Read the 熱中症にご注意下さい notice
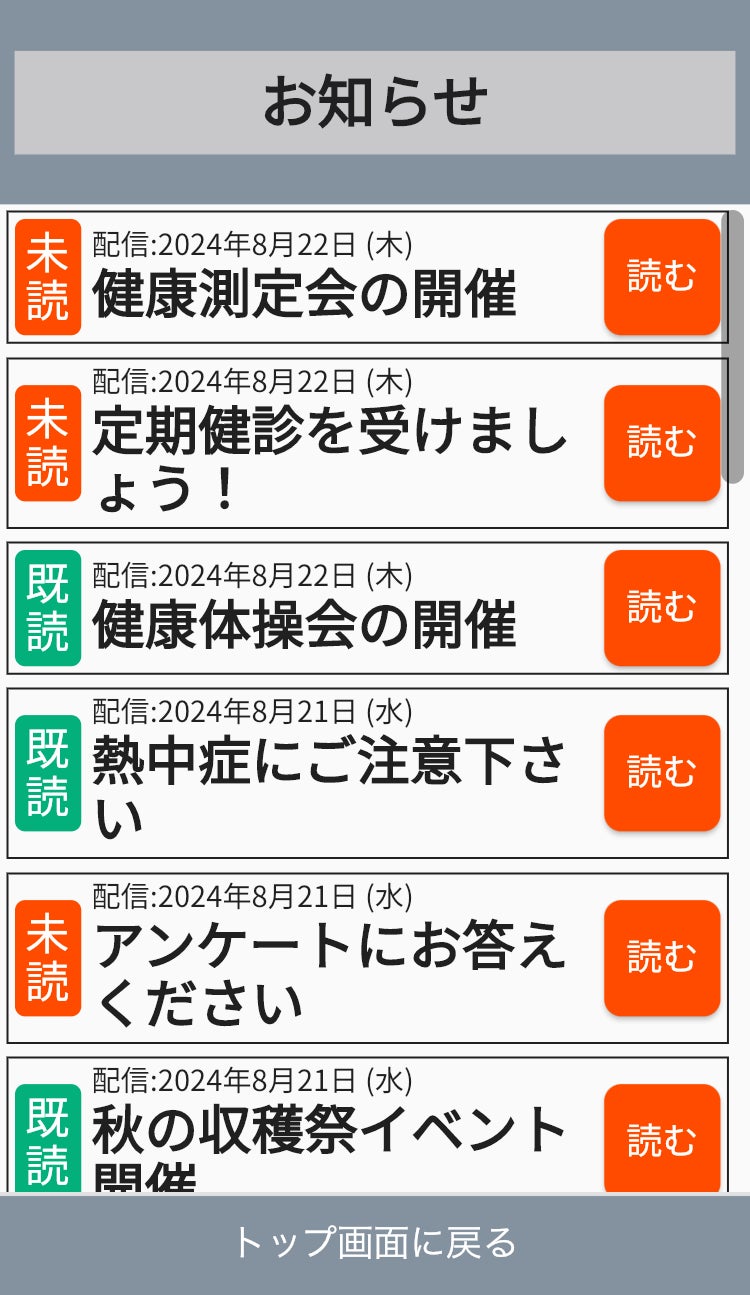Viewport: 750px width, 1295px height. coord(661,772)
